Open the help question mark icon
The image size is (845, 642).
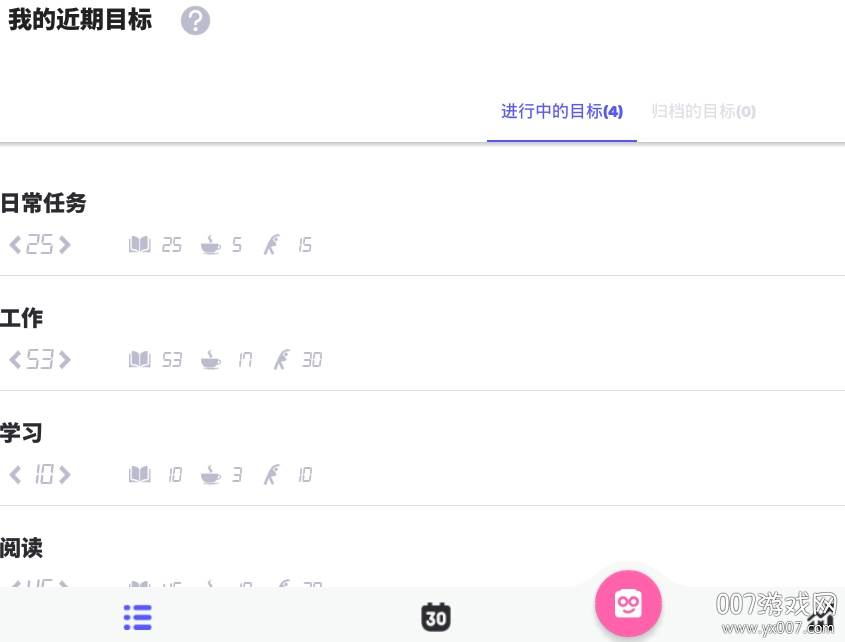[195, 21]
